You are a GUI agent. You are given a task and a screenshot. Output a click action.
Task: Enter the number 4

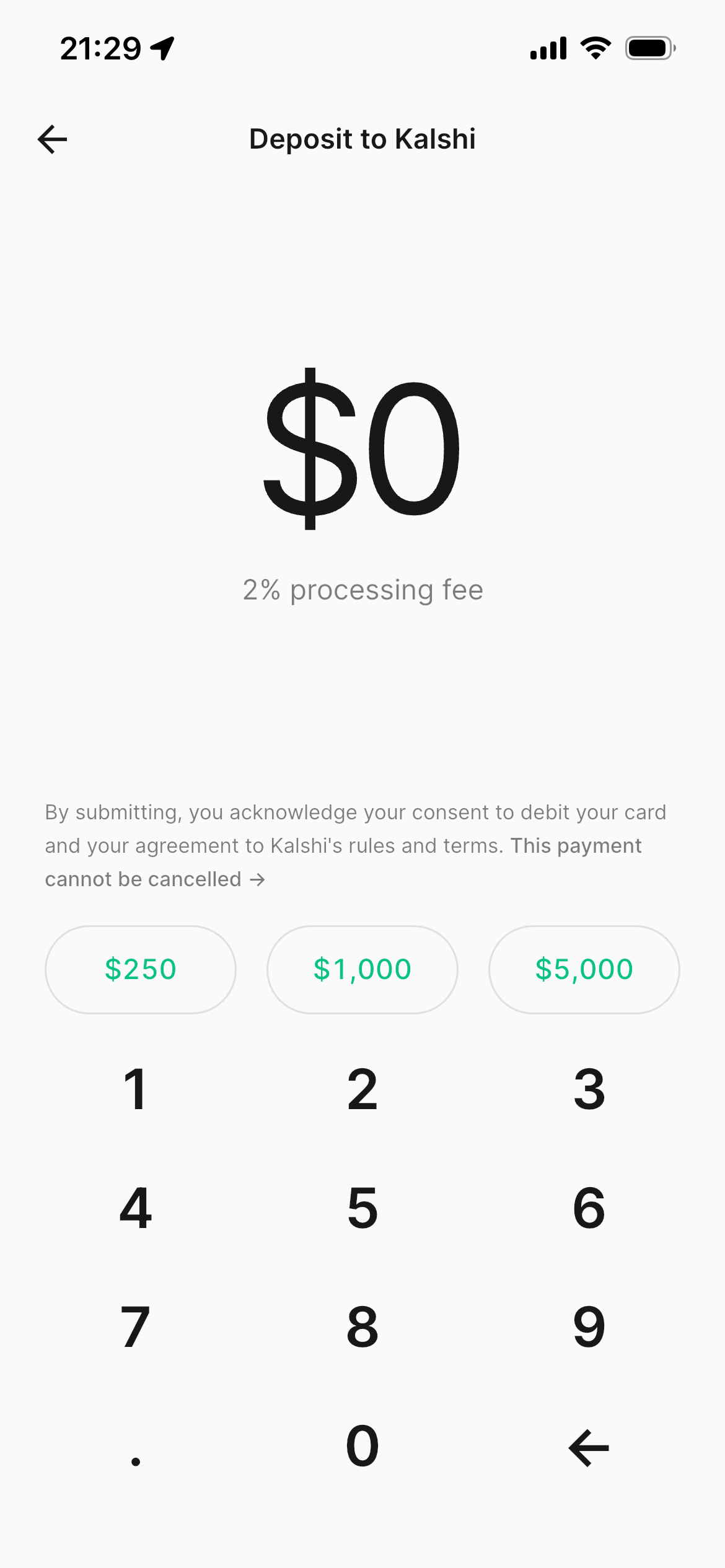pos(136,1208)
